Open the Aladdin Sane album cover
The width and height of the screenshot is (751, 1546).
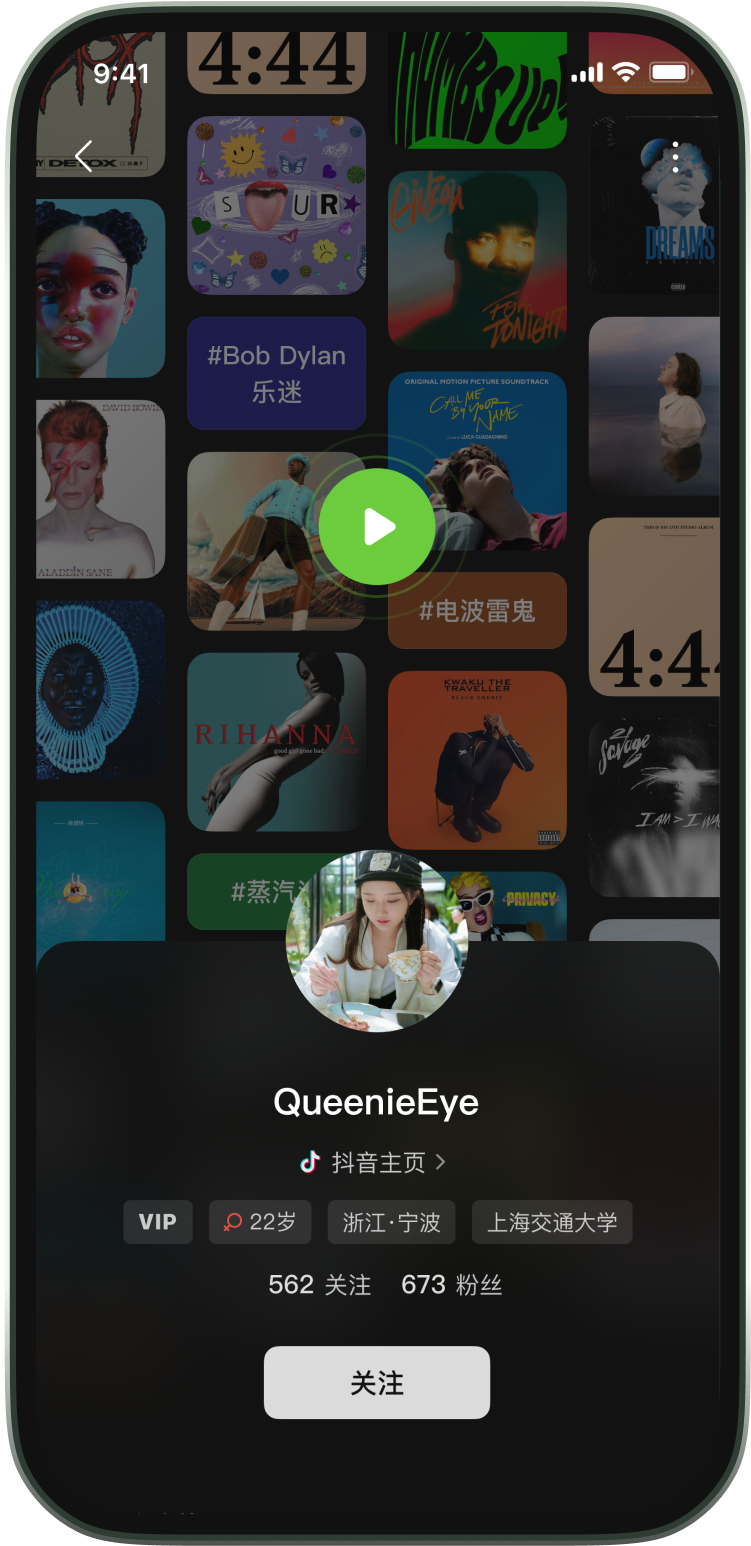tap(101, 489)
